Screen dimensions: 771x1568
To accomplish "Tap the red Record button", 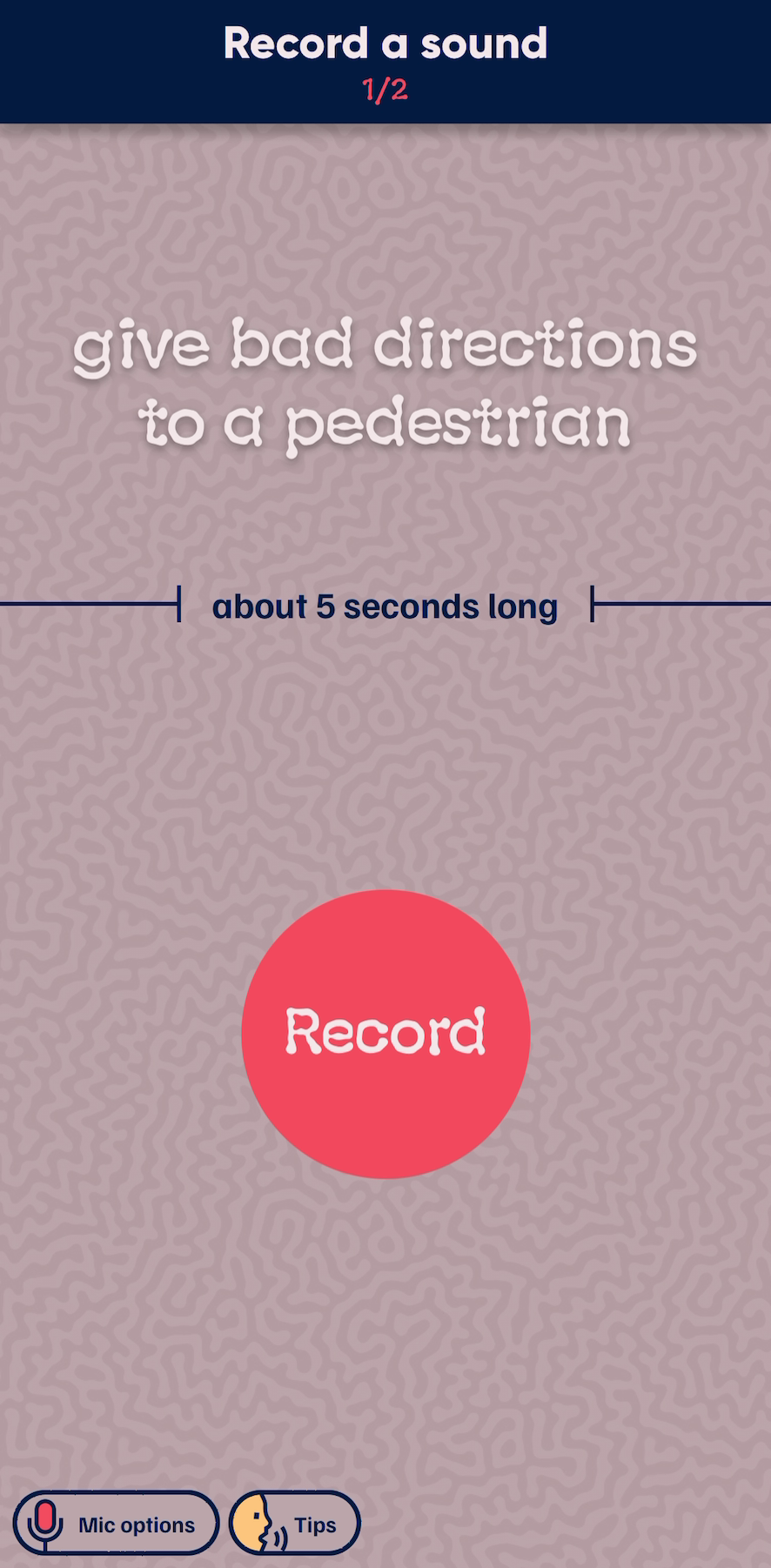I will coord(385,1033).
